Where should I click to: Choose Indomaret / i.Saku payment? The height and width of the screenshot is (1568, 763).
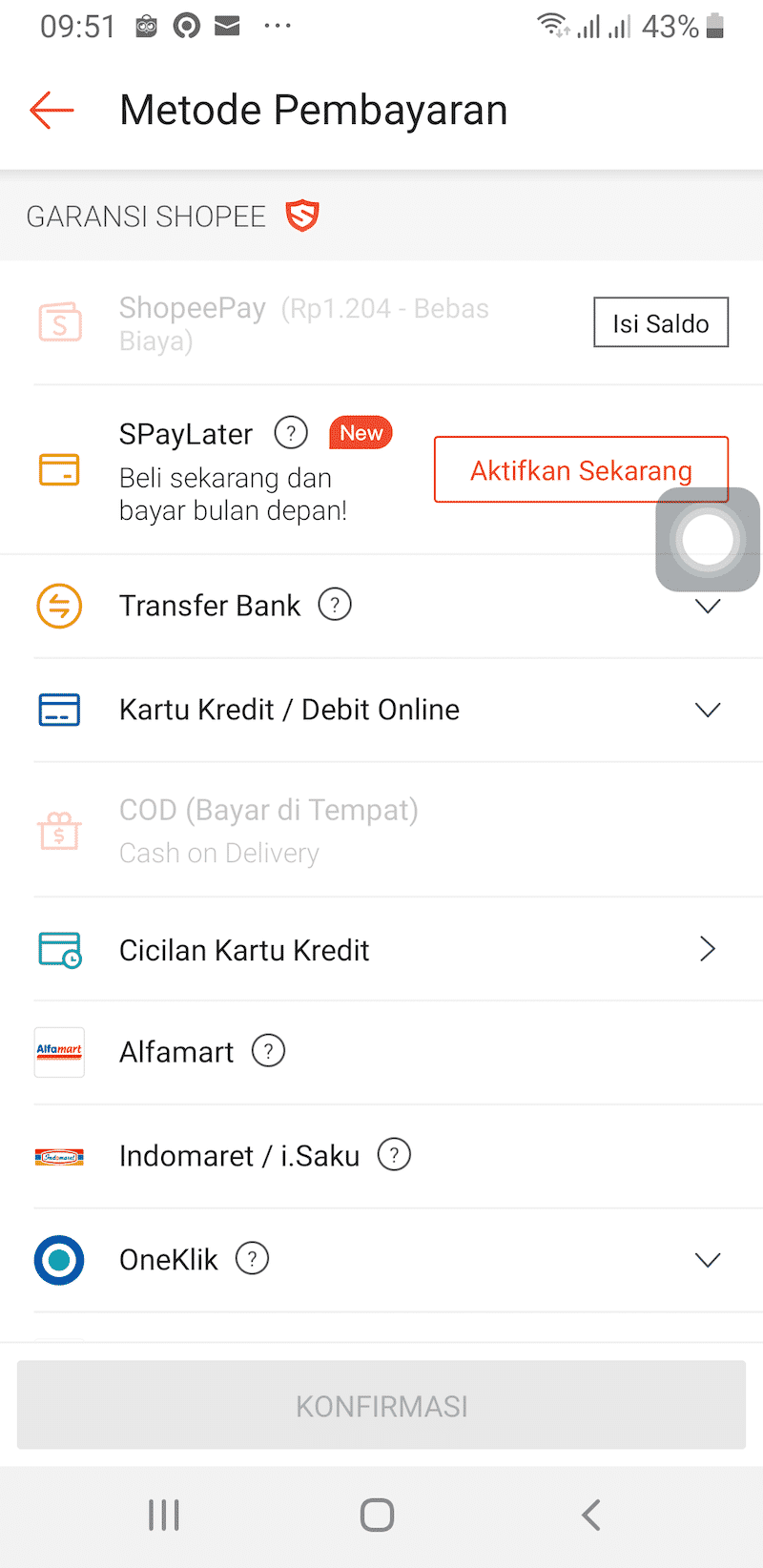tap(238, 1156)
